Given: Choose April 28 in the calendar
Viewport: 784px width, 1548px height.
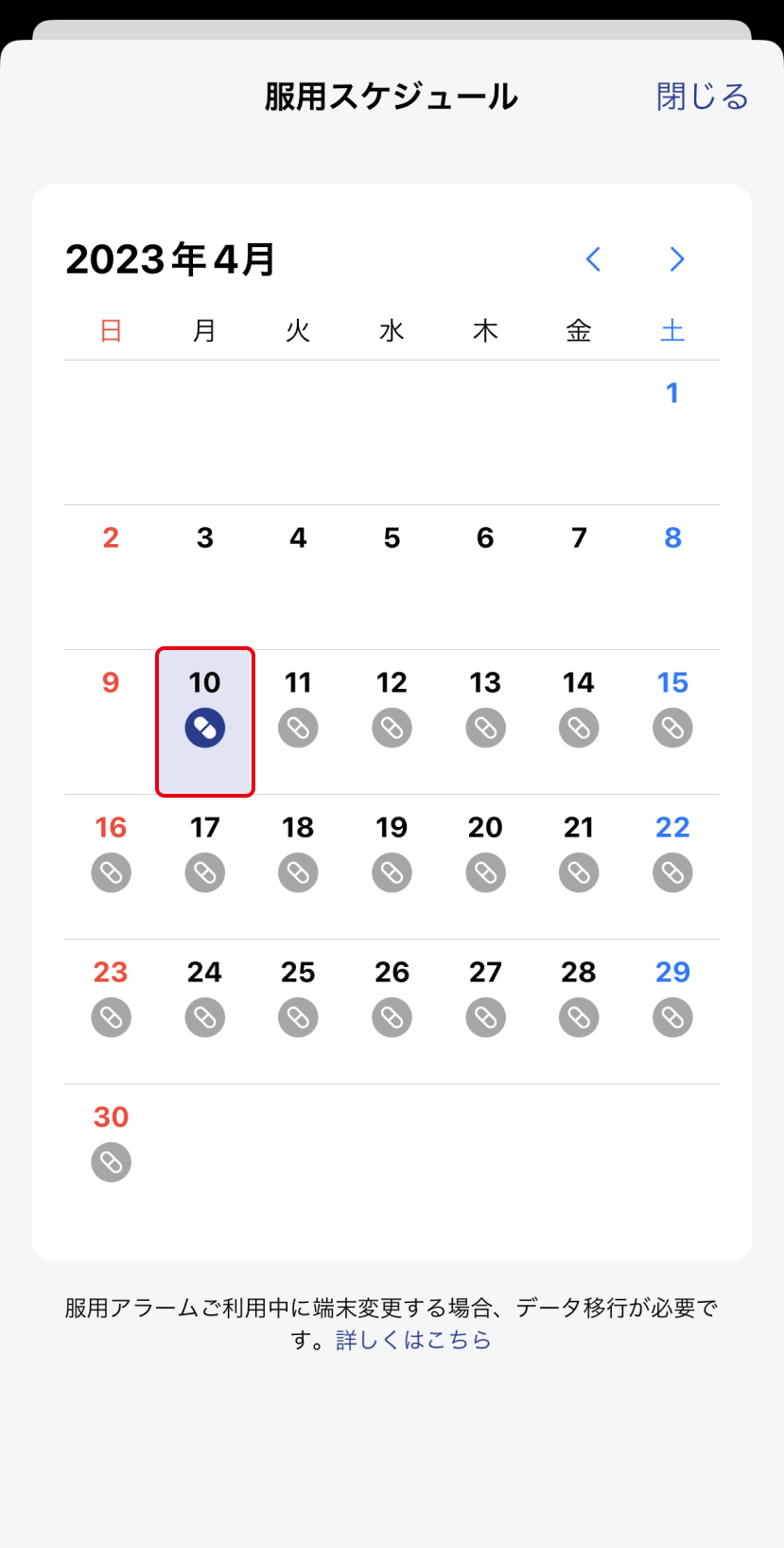Looking at the screenshot, I should 579,1011.
